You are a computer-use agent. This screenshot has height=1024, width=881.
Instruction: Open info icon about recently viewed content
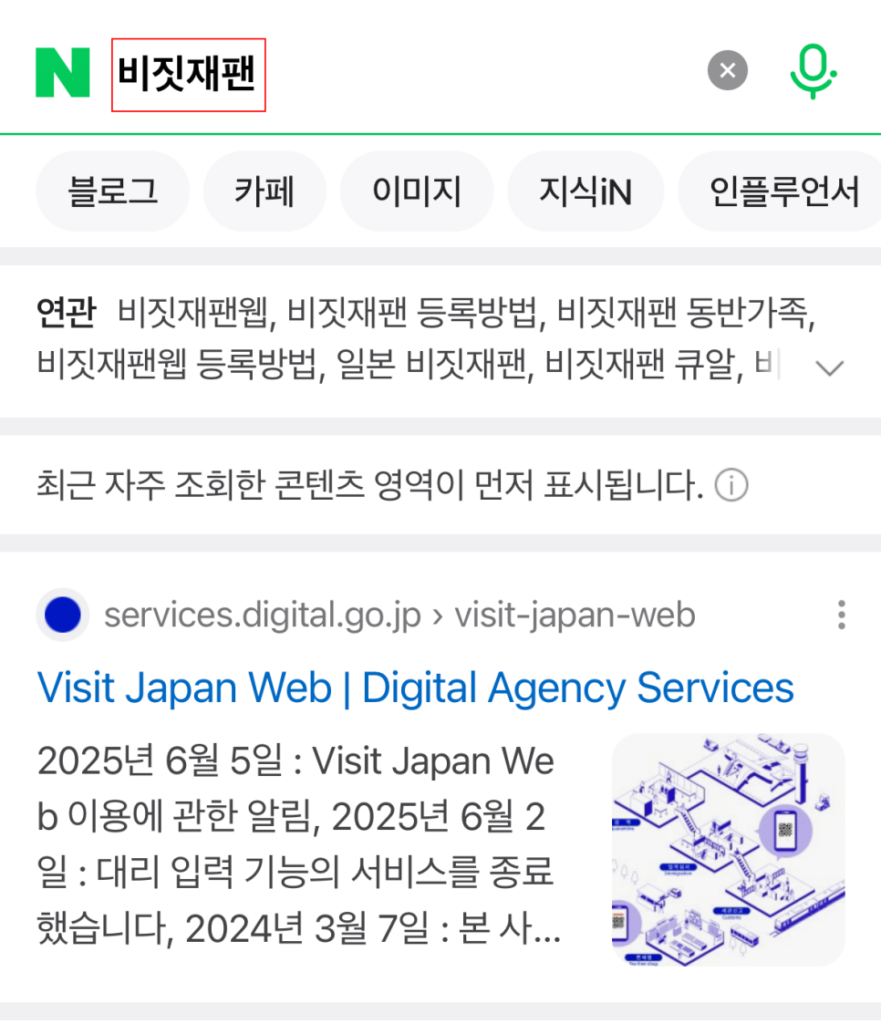(x=732, y=487)
